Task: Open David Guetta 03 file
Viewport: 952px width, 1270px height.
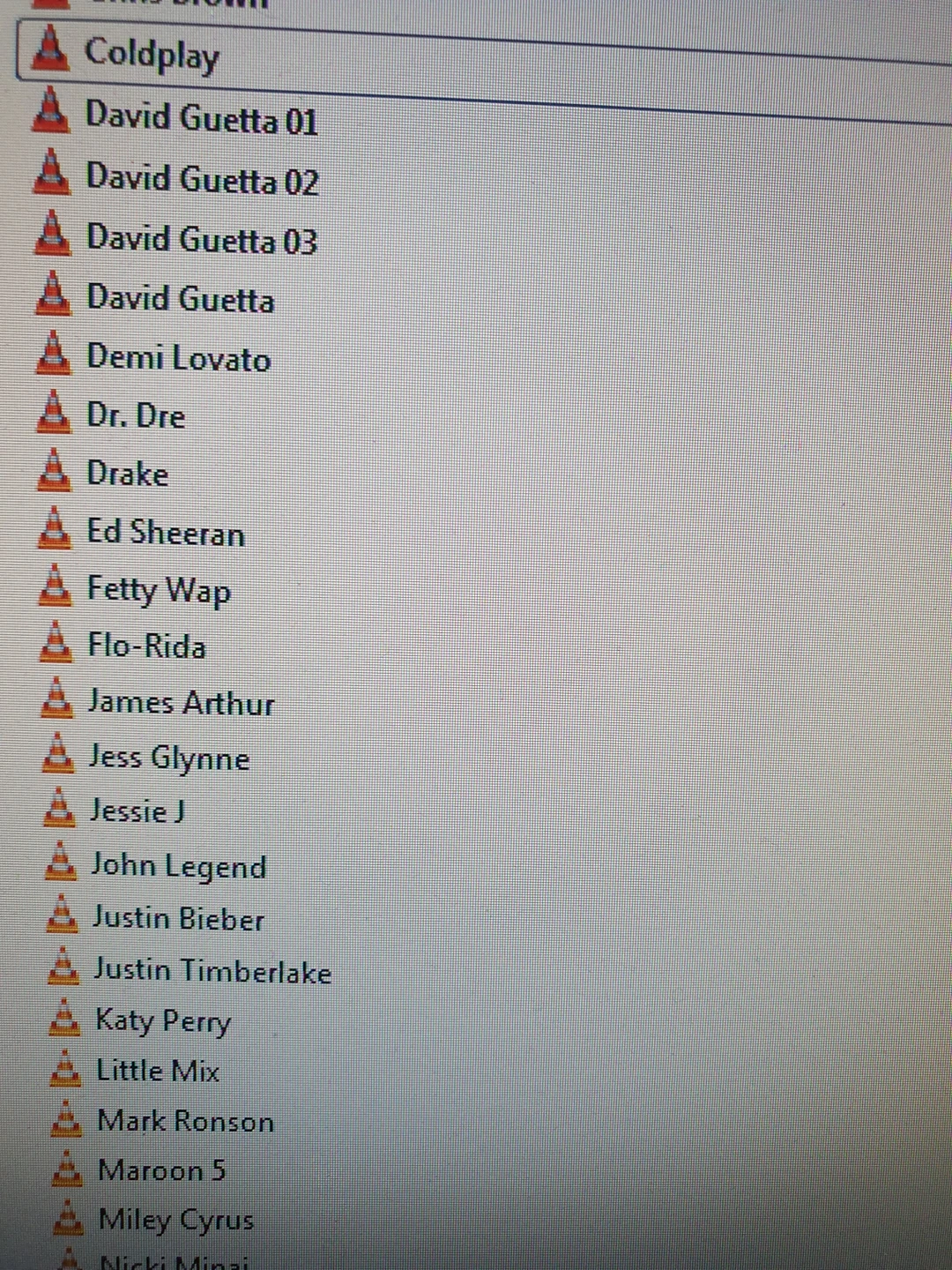Action: (x=201, y=240)
